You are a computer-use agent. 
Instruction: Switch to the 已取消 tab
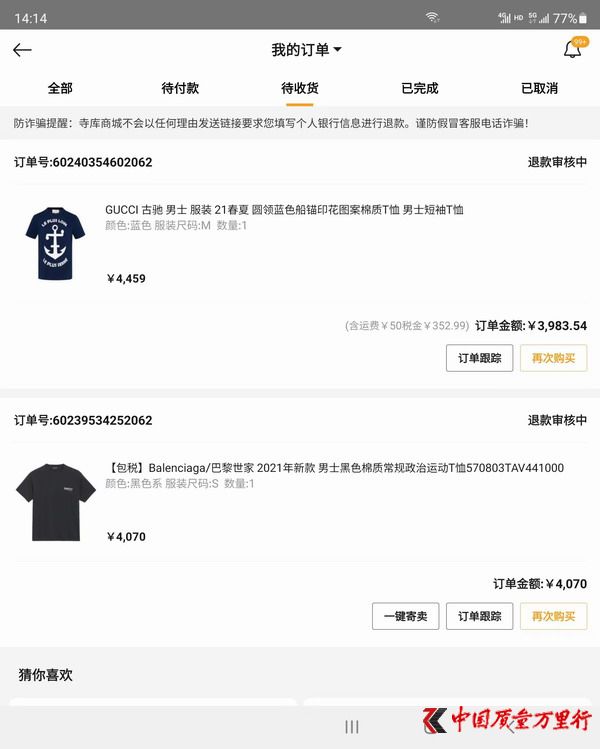tap(540, 88)
